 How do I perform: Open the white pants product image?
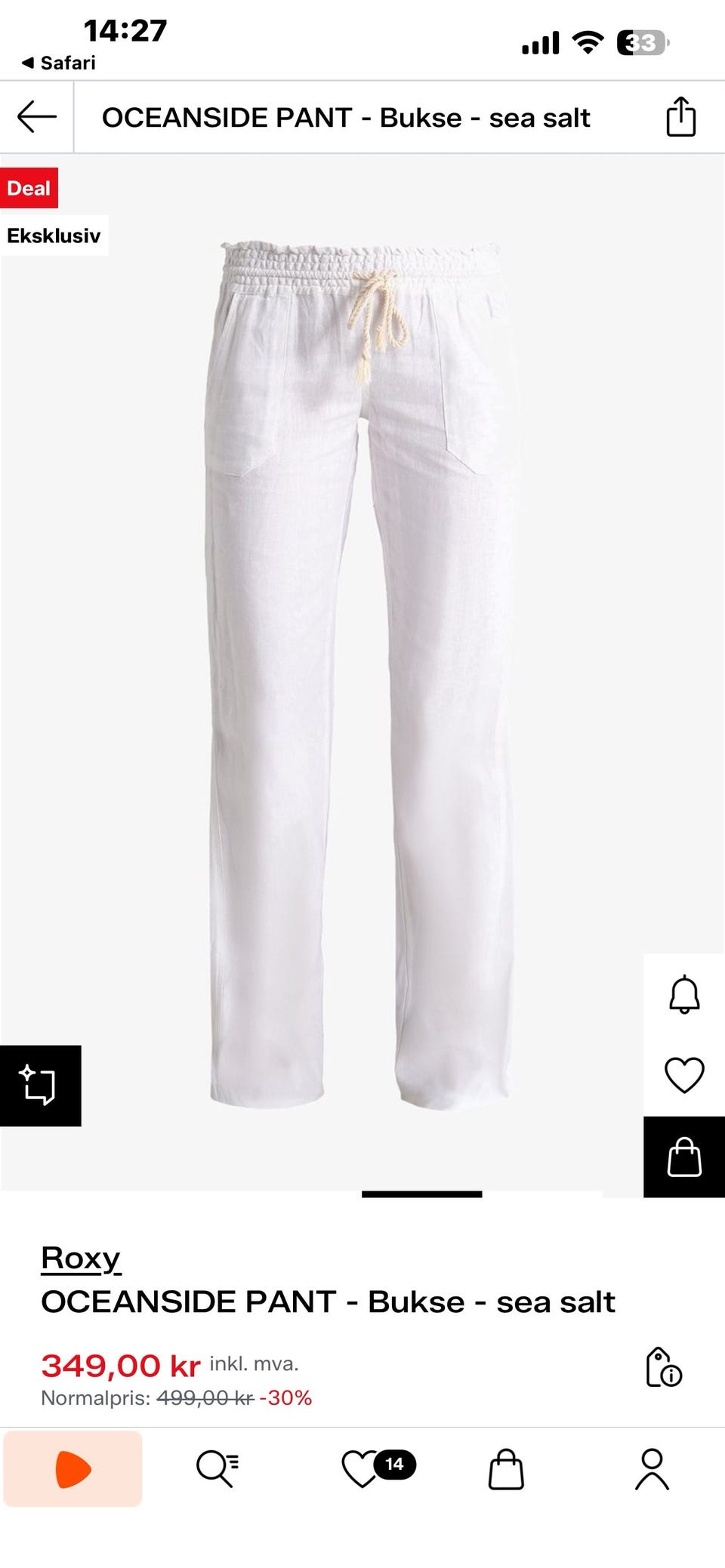[362, 672]
